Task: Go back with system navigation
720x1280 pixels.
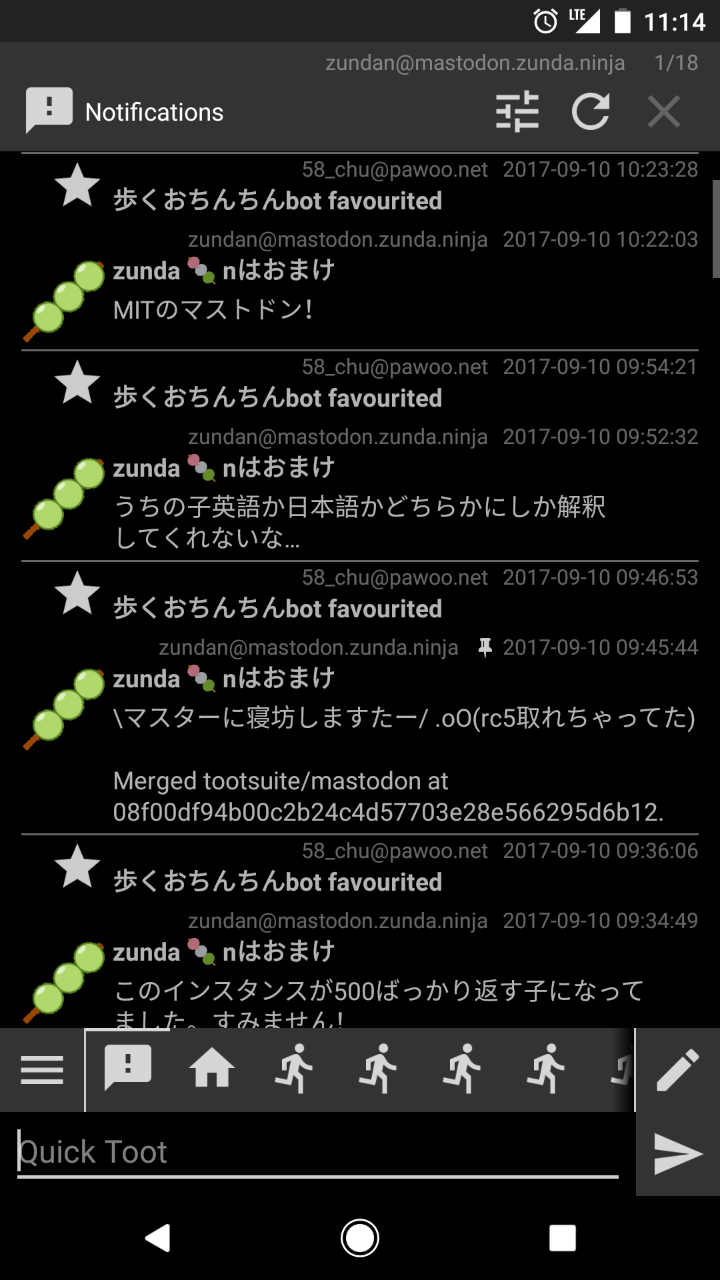Action: [157, 1238]
